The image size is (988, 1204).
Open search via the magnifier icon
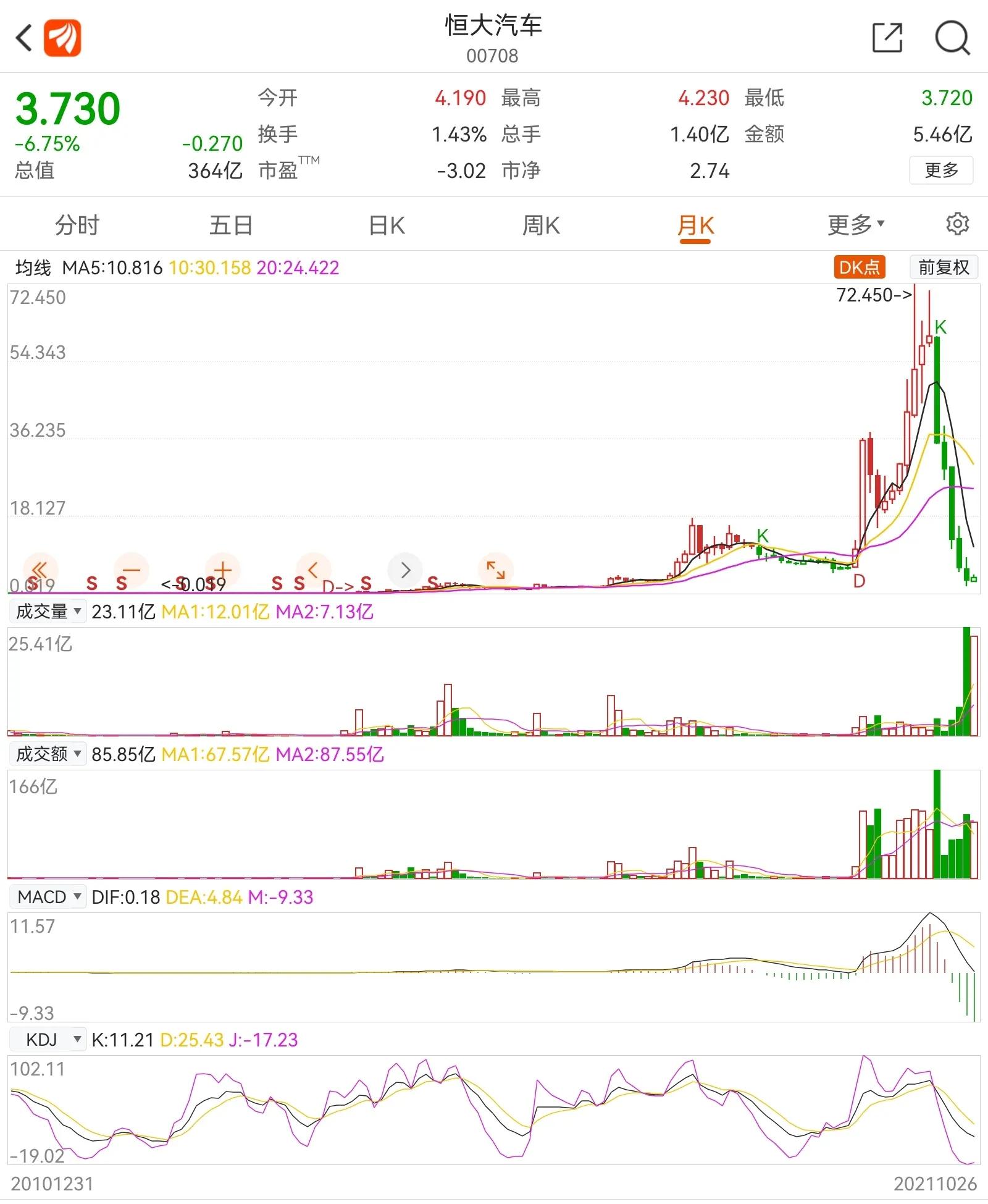pyautogui.click(x=954, y=38)
